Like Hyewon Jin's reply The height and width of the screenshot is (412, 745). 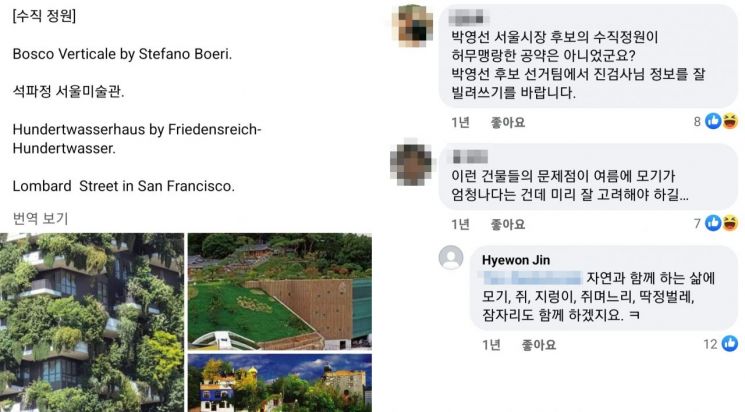coord(538,345)
